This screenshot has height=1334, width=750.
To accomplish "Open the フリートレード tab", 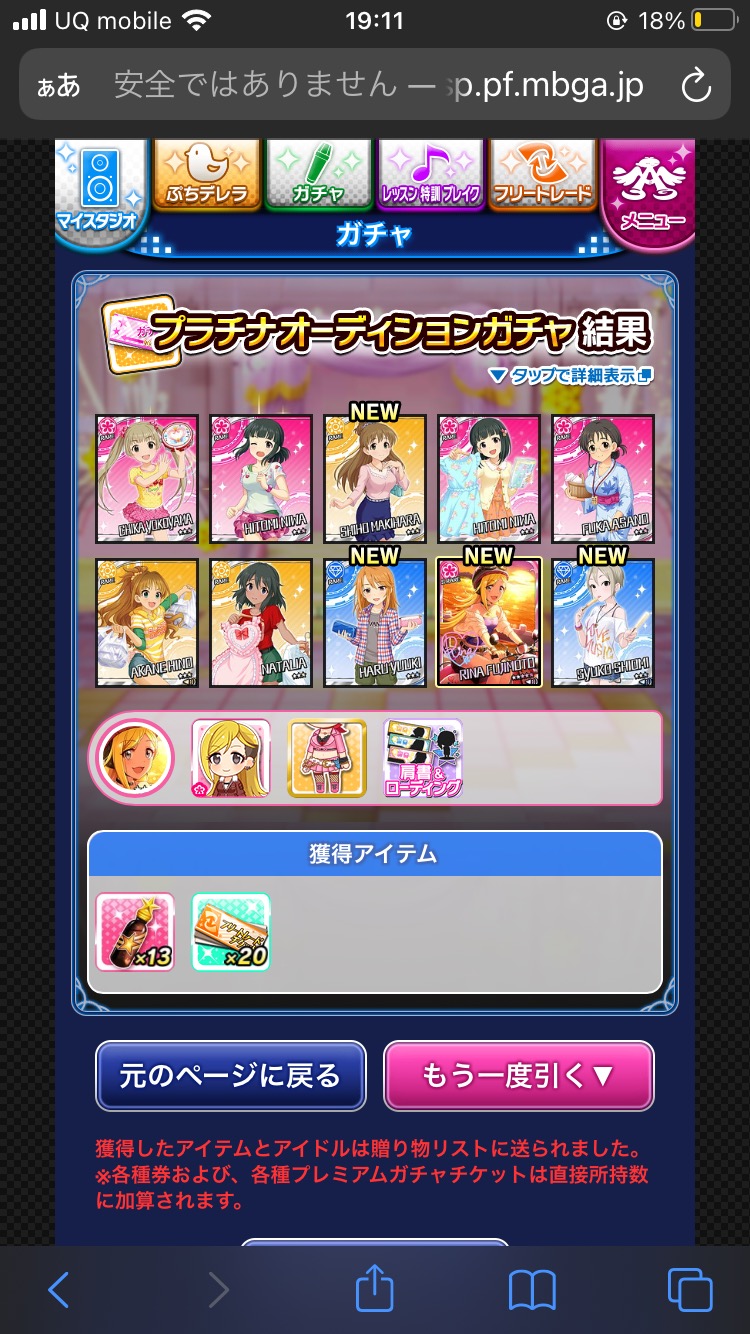I will click(542, 176).
